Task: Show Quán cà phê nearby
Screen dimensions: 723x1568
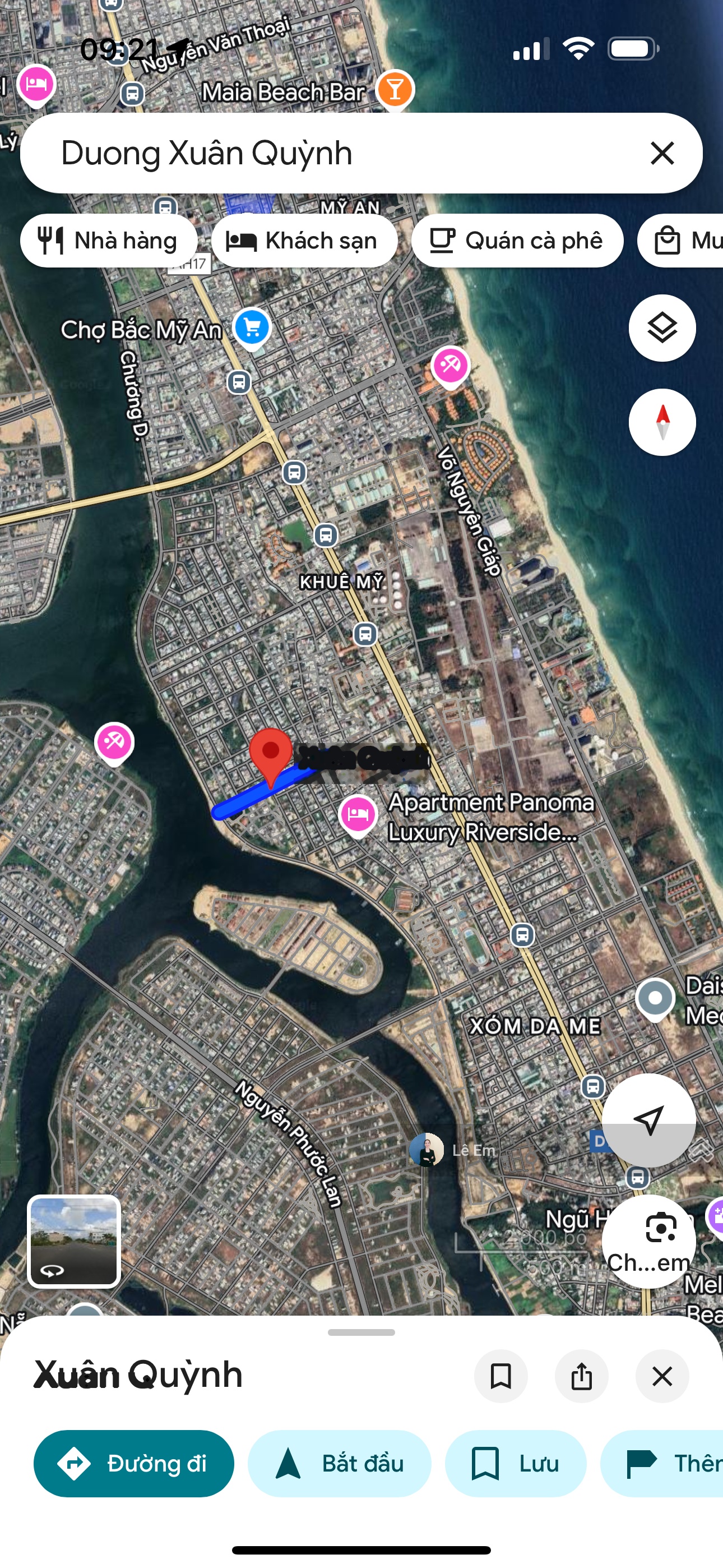Action: [x=517, y=241]
